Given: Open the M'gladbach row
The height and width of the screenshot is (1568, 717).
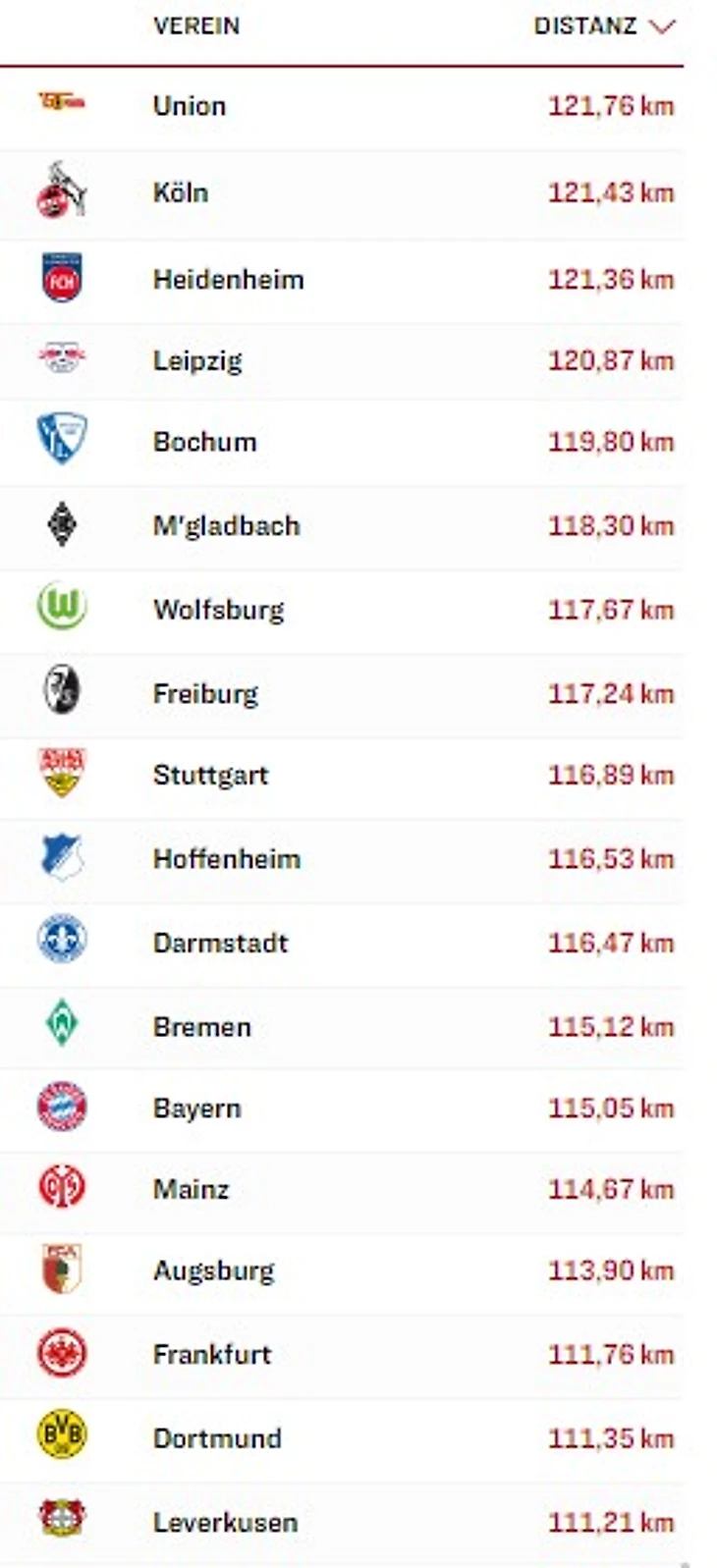Looking at the screenshot, I should [x=226, y=526].
